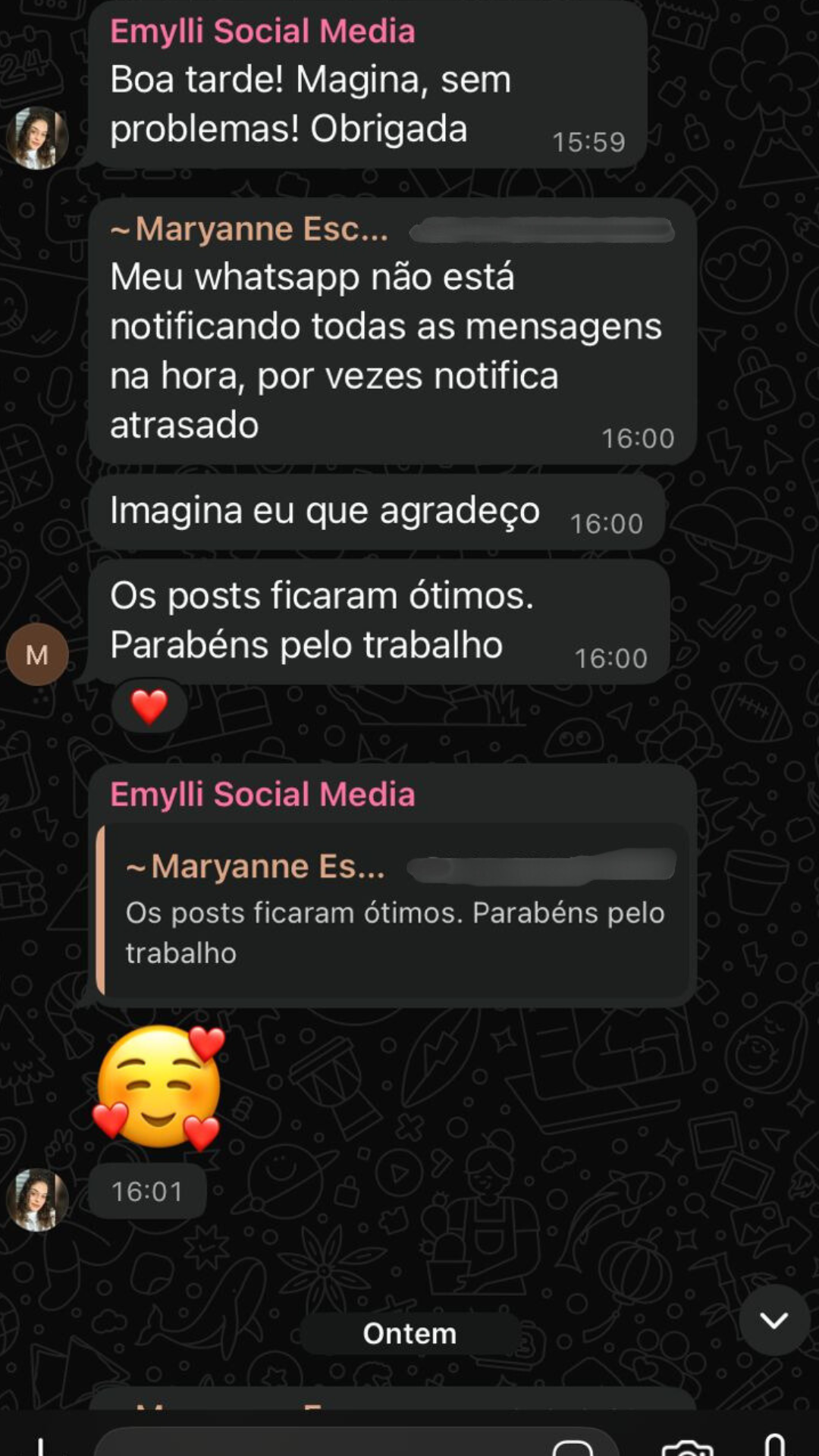Open Maryanne's brown M profile avatar
This screenshot has height=1456, width=819.
pyautogui.click(x=37, y=654)
